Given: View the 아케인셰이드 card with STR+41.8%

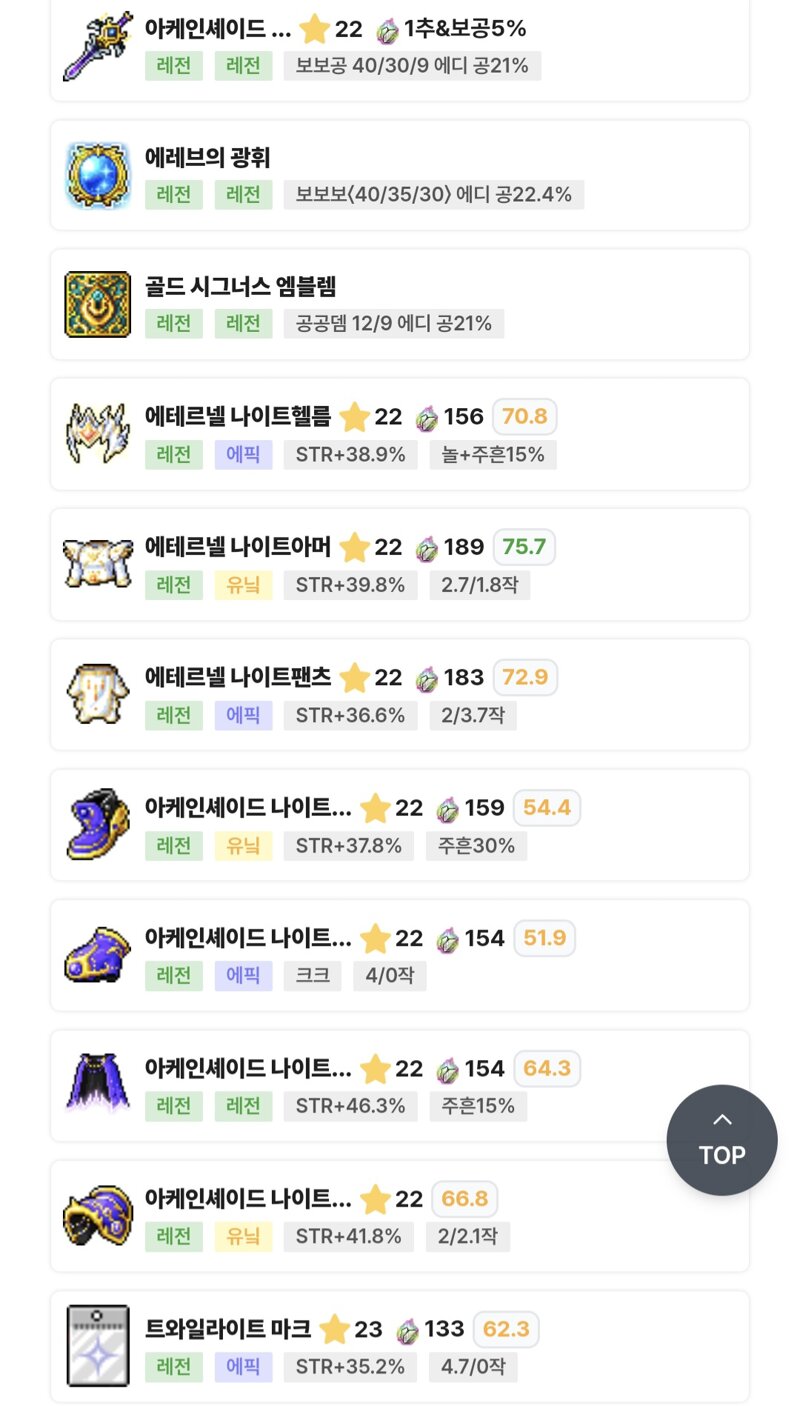Looking at the screenshot, I should point(400,1215).
